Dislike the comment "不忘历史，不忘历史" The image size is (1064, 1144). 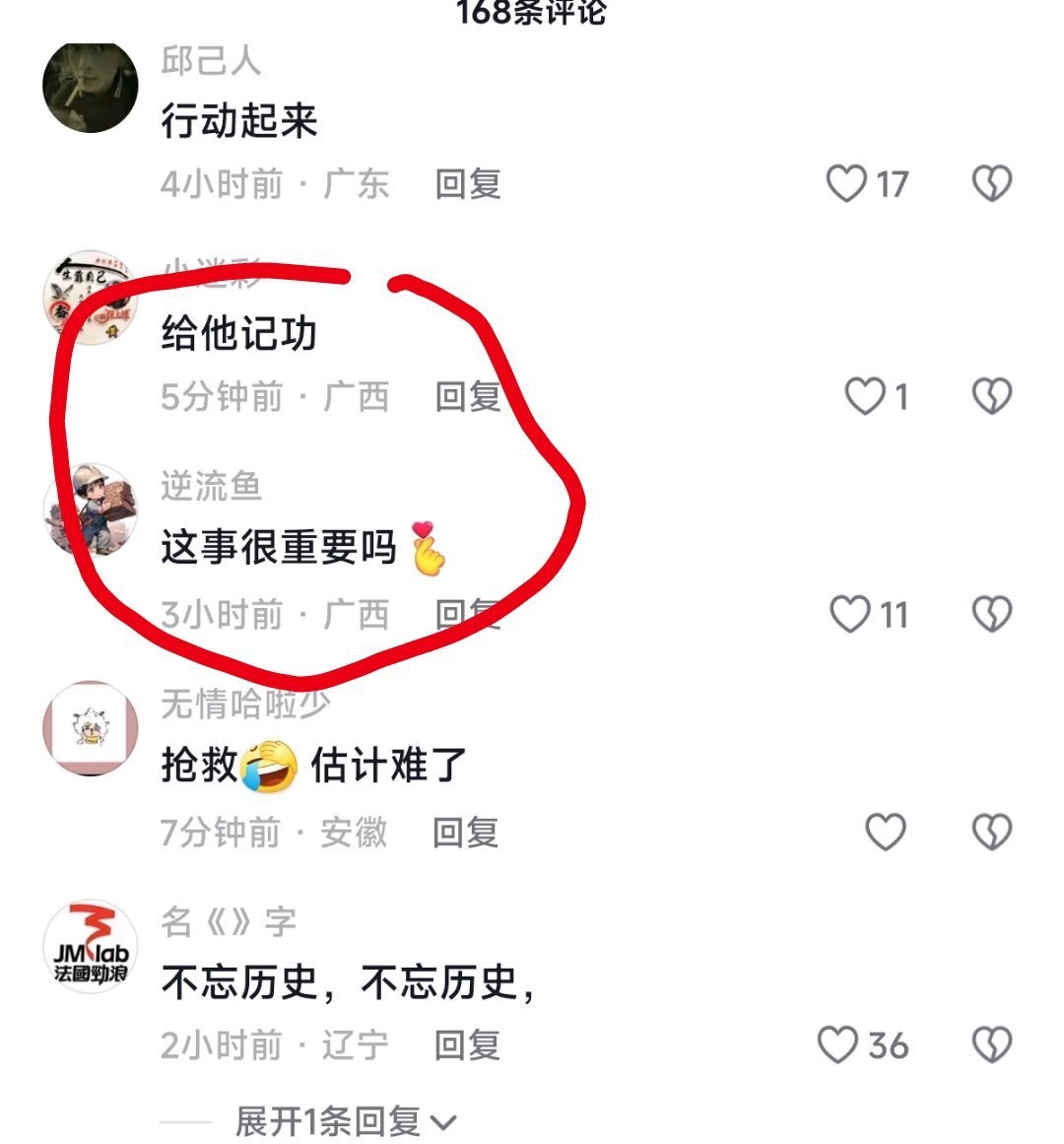point(991,1045)
